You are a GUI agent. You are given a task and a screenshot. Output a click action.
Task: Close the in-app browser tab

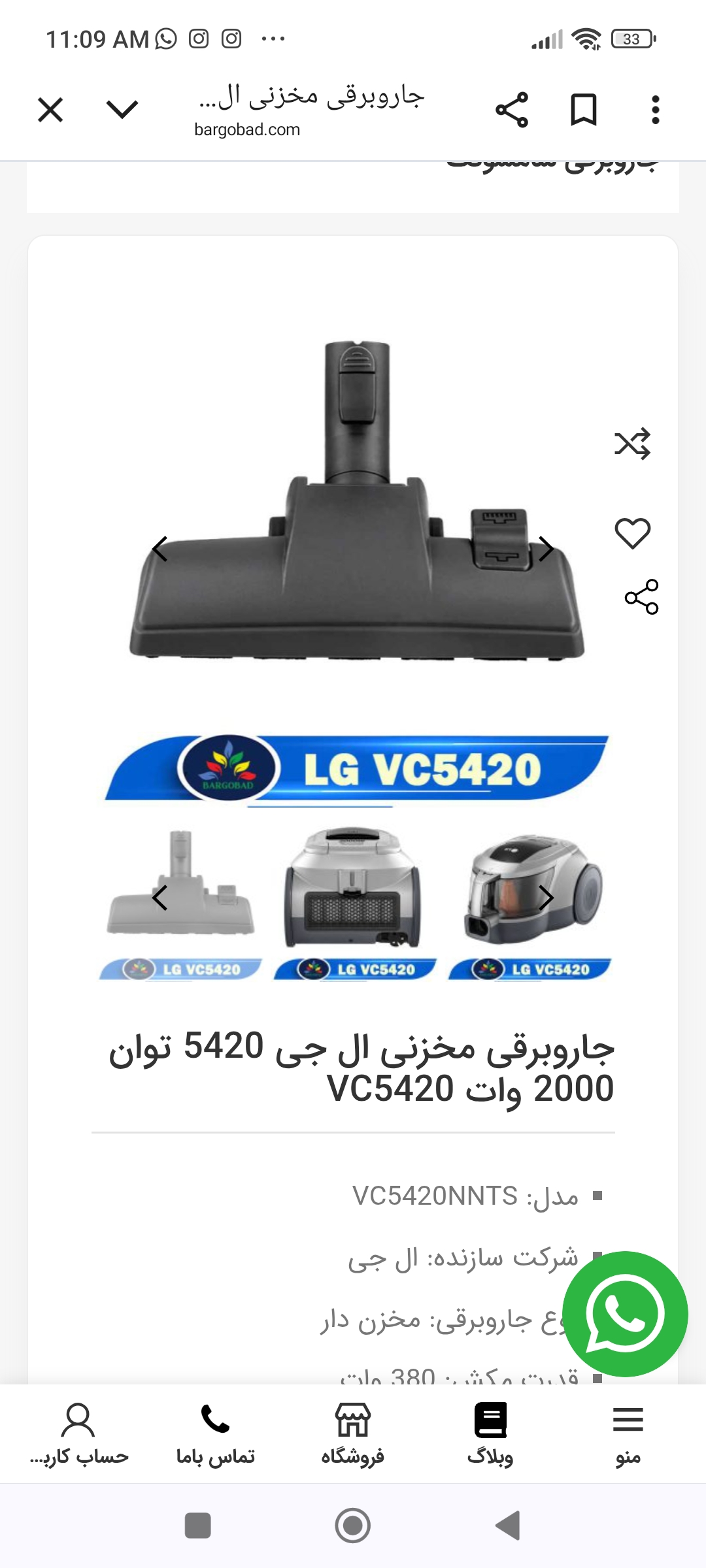coord(50,110)
